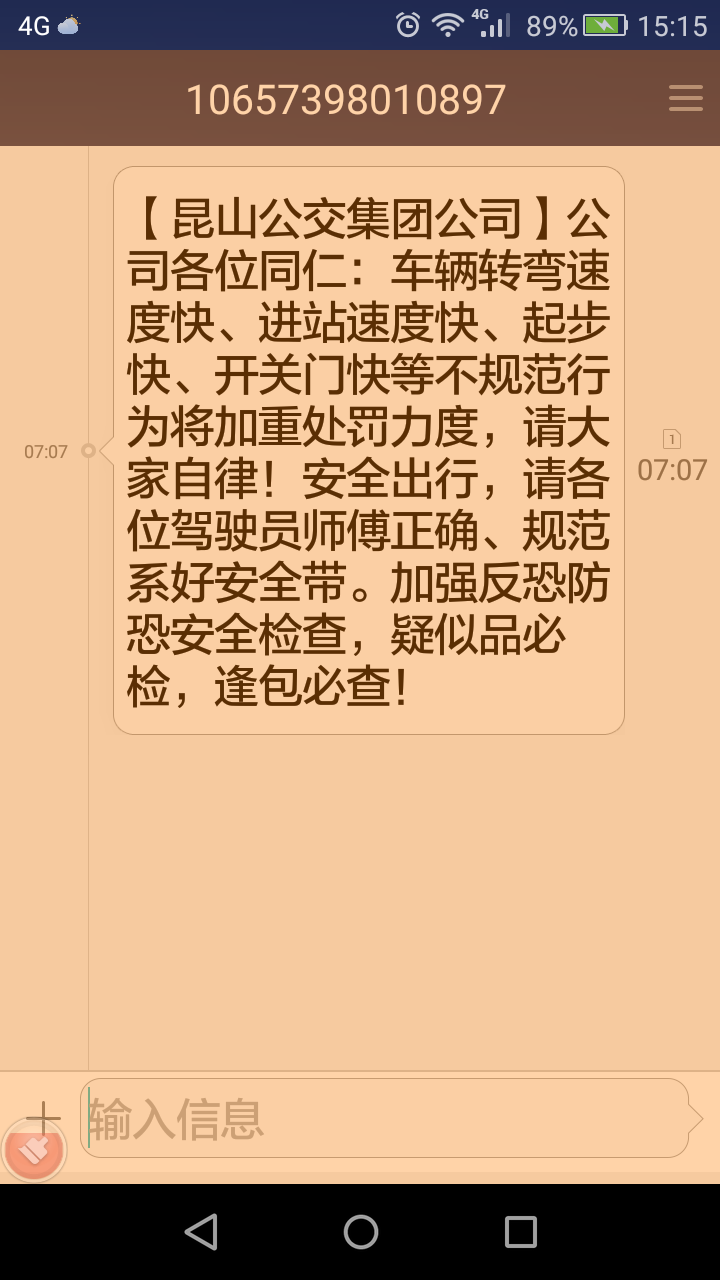Tap the home circle navigation icon
The height and width of the screenshot is (1280, 720).
360,1232
